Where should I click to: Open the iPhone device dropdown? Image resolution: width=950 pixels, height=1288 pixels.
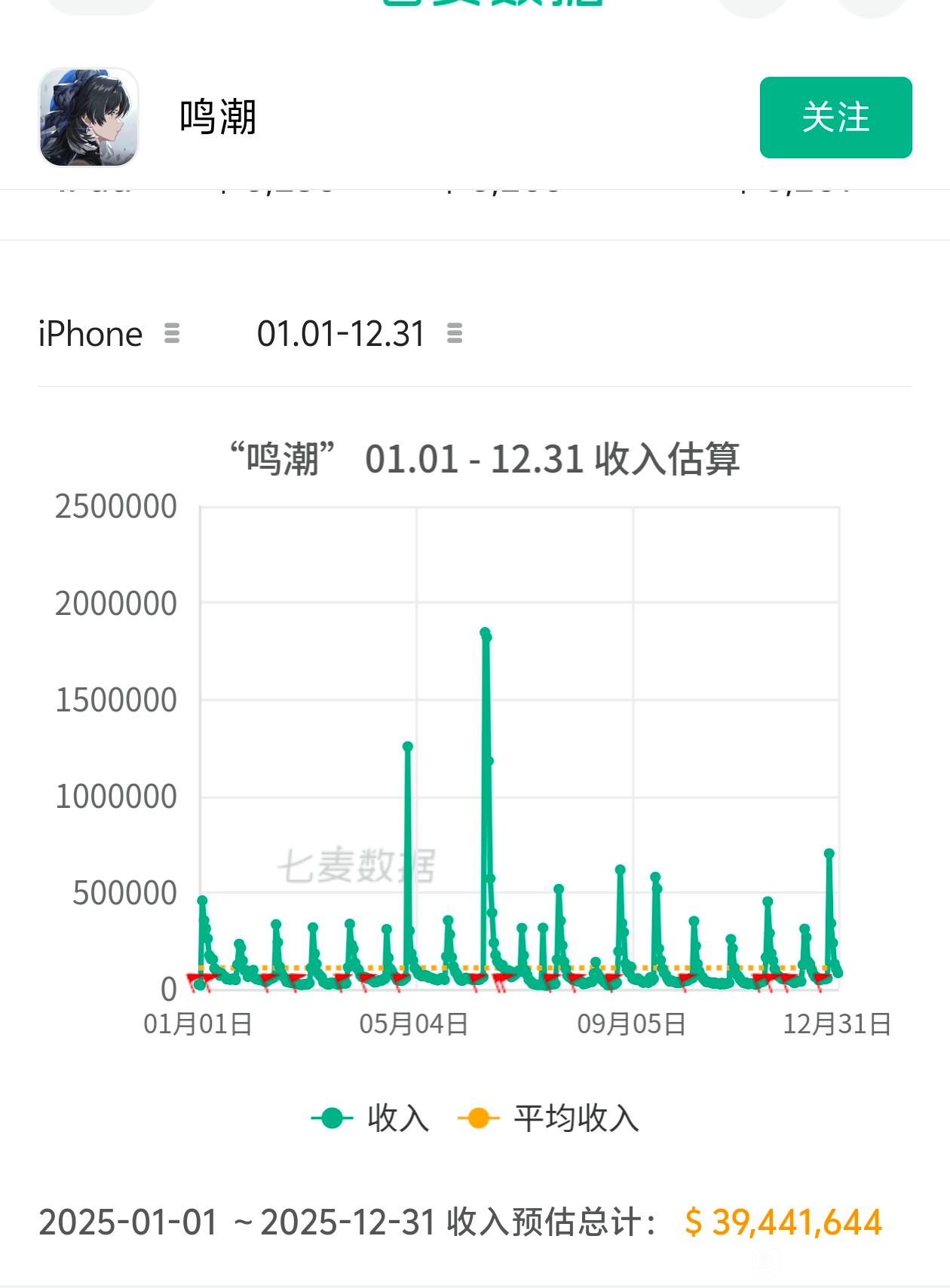point(109,334)
